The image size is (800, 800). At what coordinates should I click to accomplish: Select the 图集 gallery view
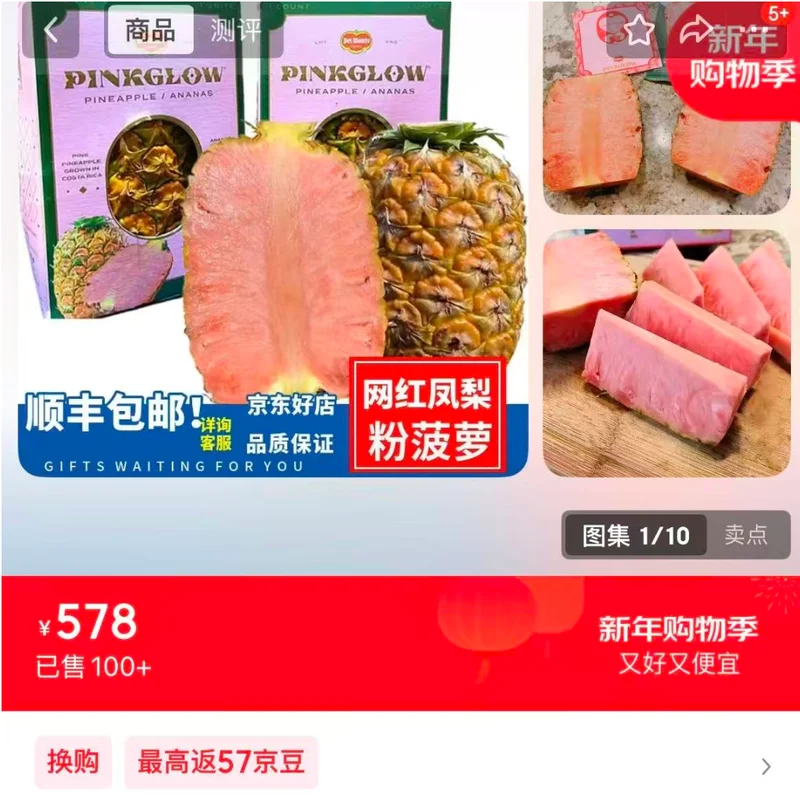(635, 536)
